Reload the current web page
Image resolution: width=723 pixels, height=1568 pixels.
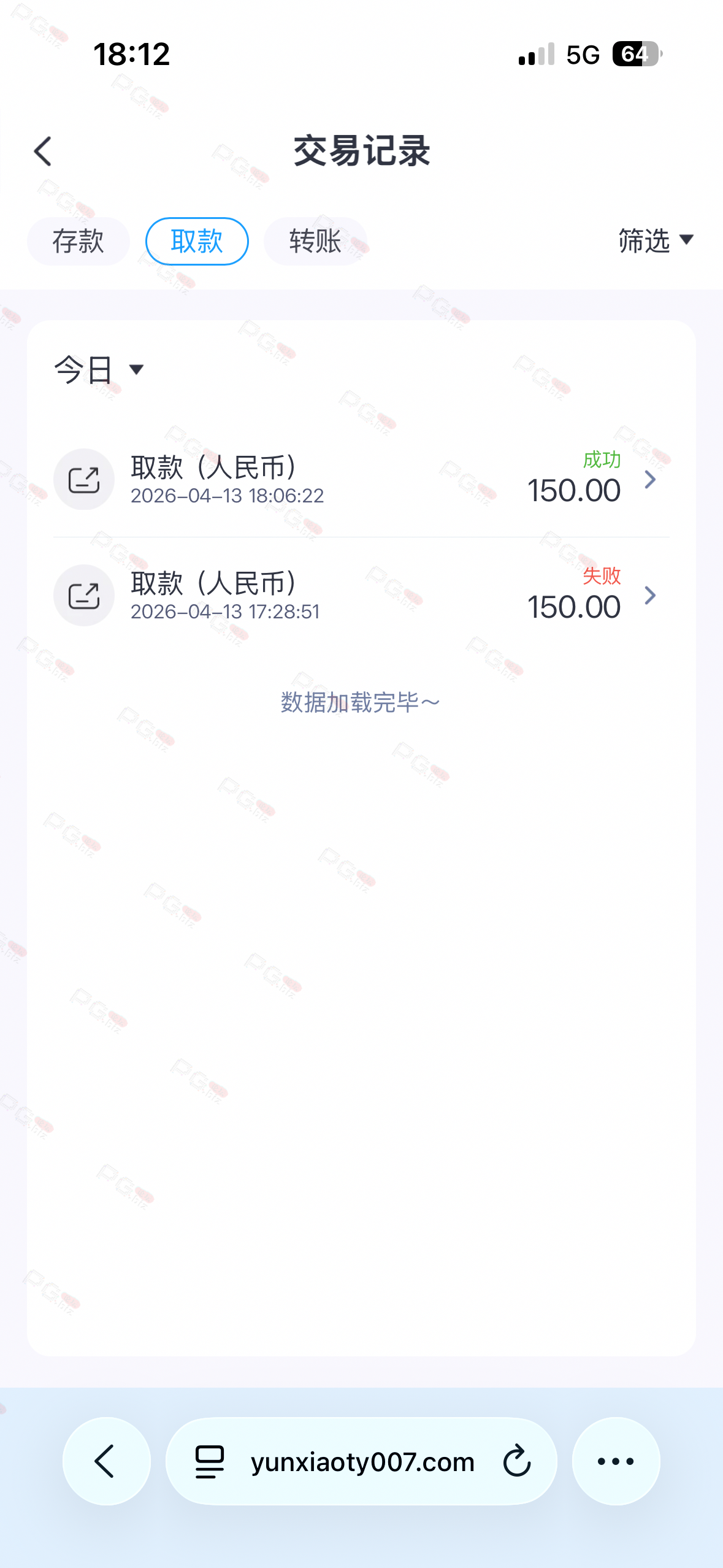[x=516, y=1461]
